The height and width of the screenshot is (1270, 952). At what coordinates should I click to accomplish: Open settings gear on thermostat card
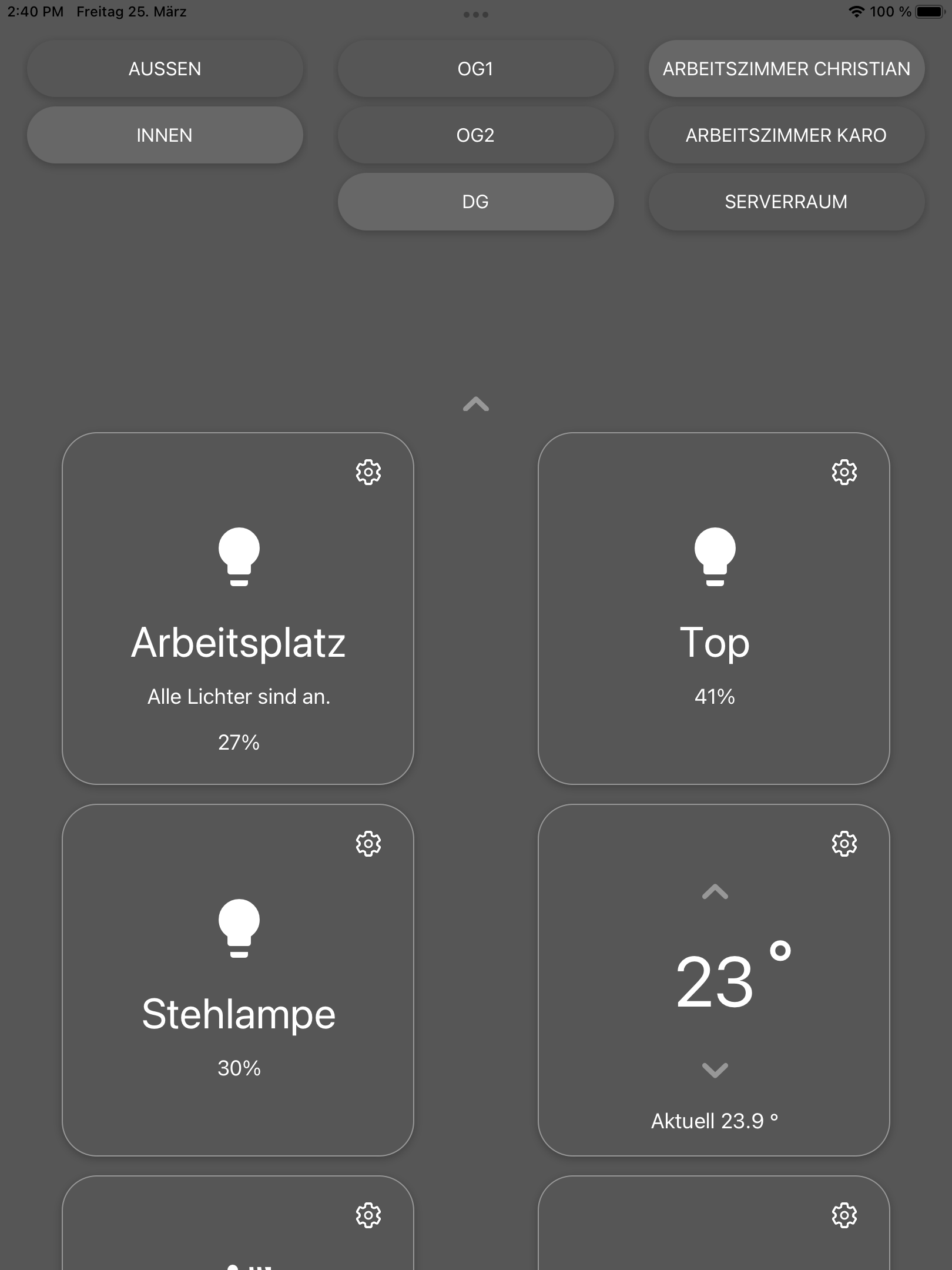pyautogui.click(x=844, y=844)
